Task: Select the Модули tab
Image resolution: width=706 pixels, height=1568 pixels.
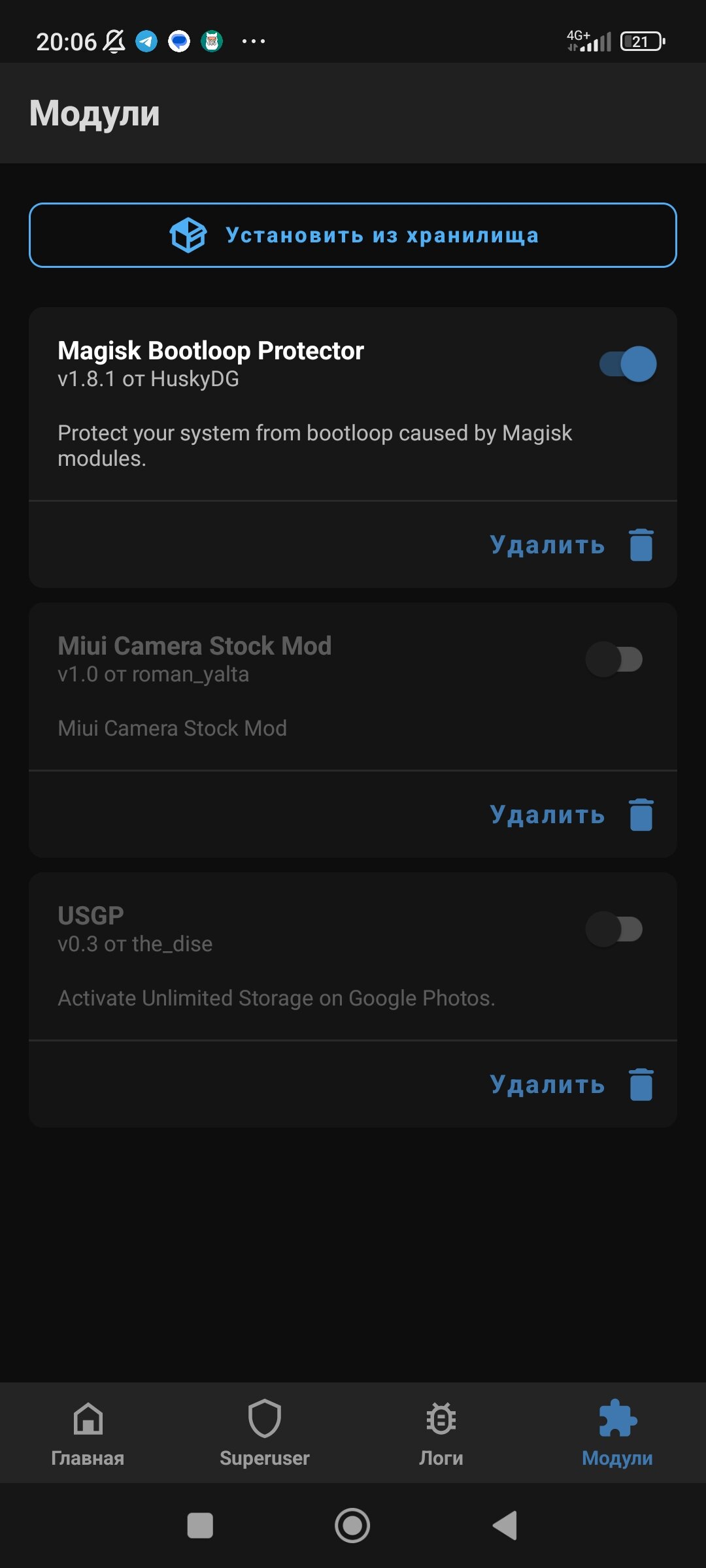Action: click(618, 1433)
